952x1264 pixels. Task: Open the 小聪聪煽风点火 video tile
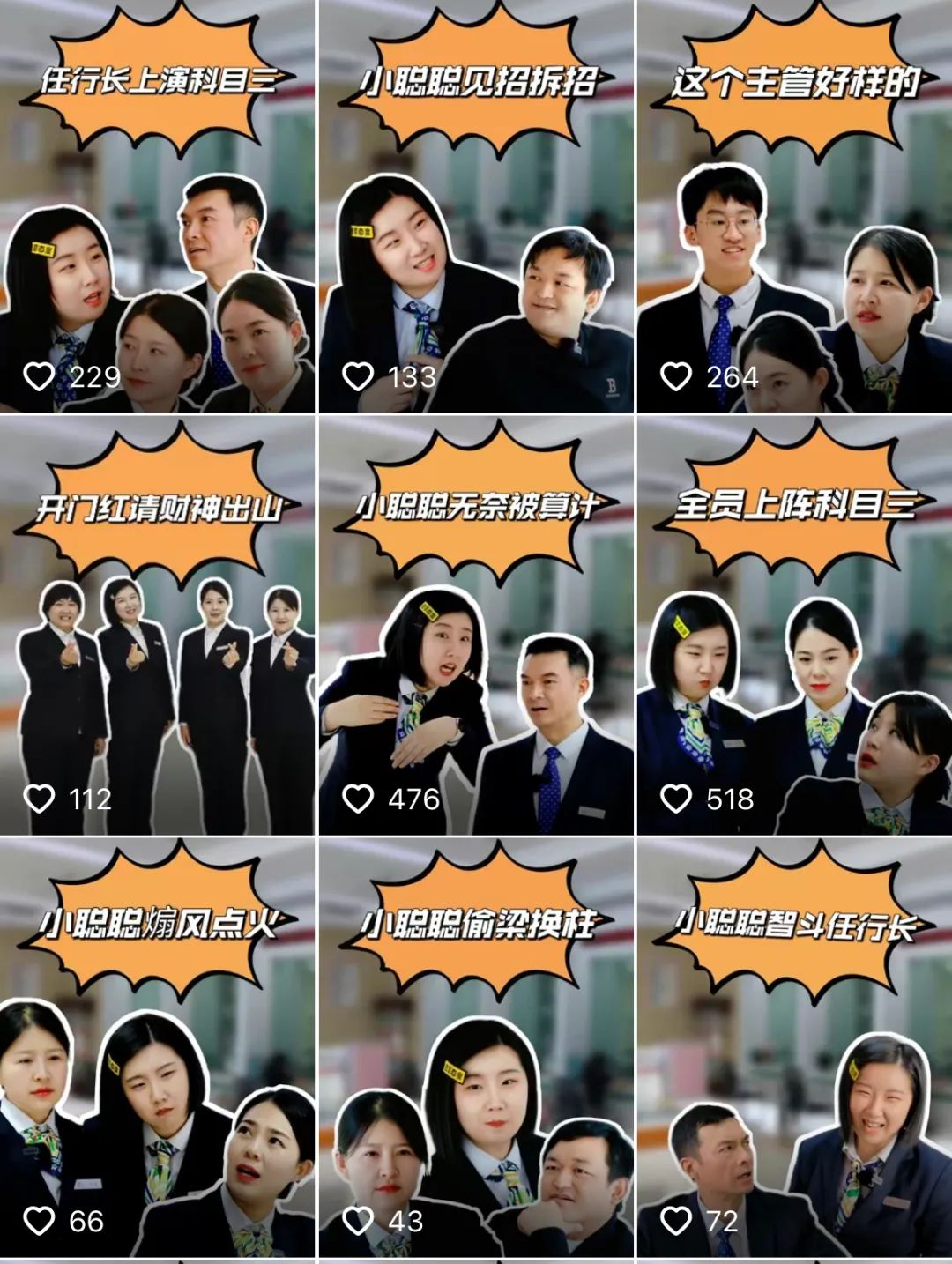pyautogui.click(x=157, y=1049)
